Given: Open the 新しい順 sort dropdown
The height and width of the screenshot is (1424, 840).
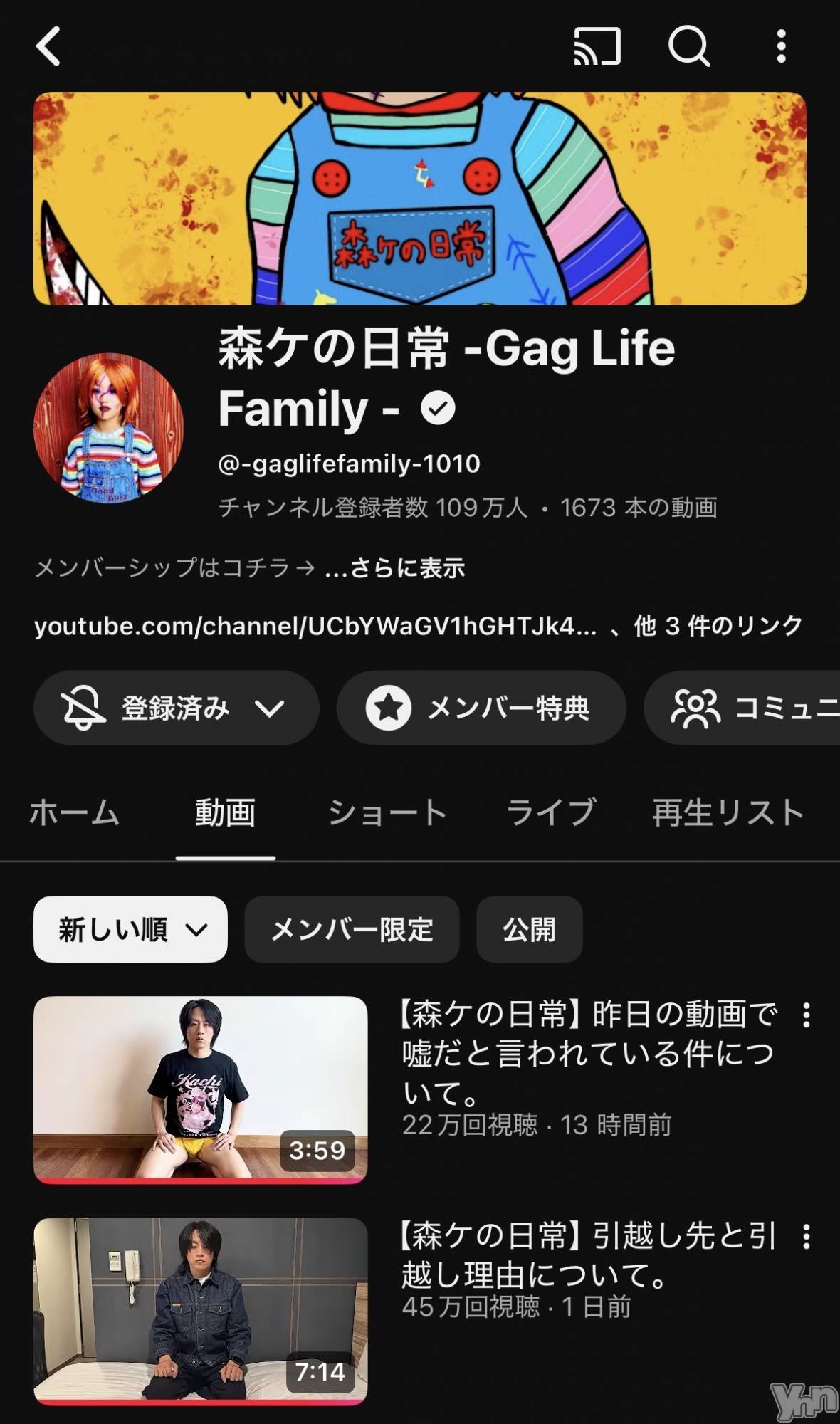Looking at the screenshot, I should pyautogui.click(x=130, y=929).
